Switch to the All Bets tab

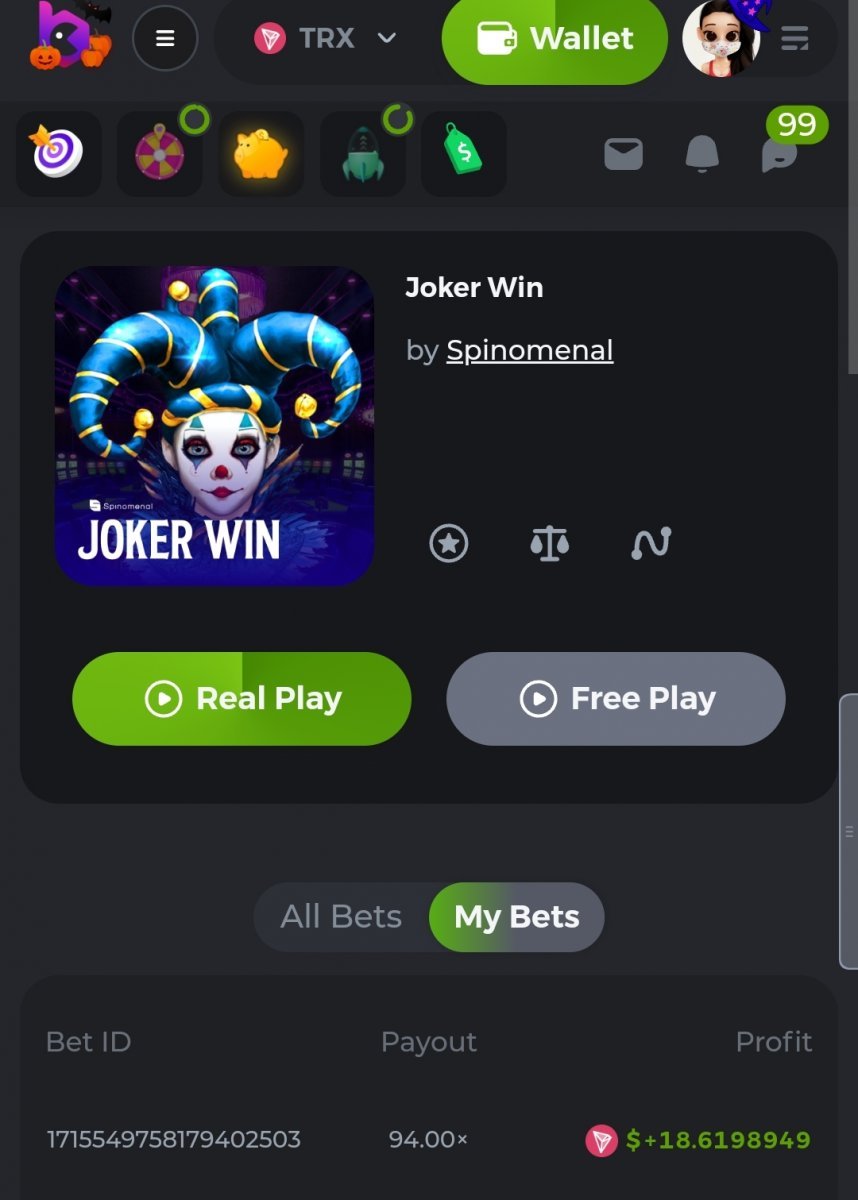[x=341, y=916]
